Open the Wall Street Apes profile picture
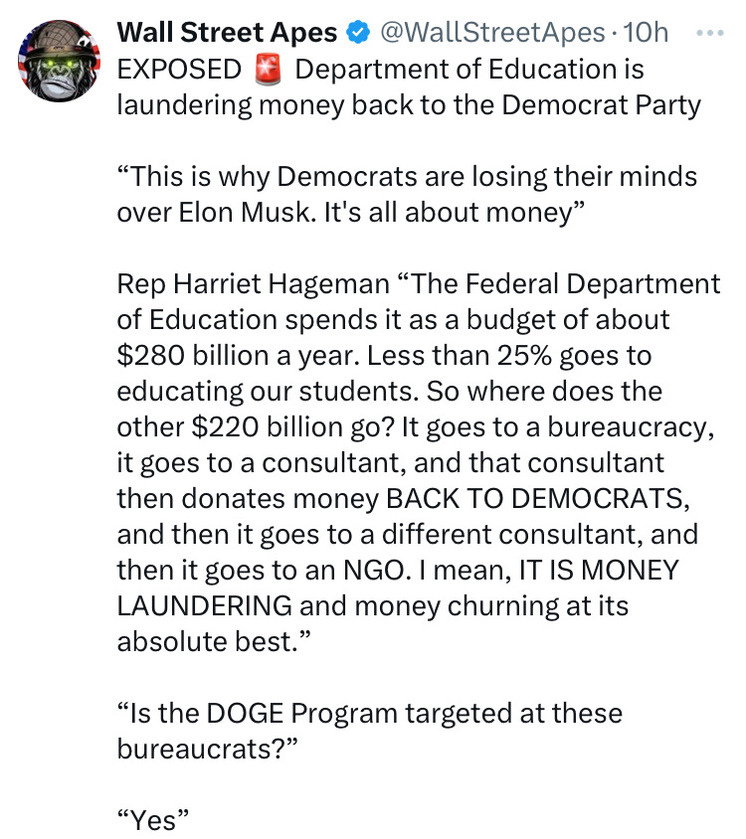Viewport: 746px width, 839px height. (x=59, y=60)
